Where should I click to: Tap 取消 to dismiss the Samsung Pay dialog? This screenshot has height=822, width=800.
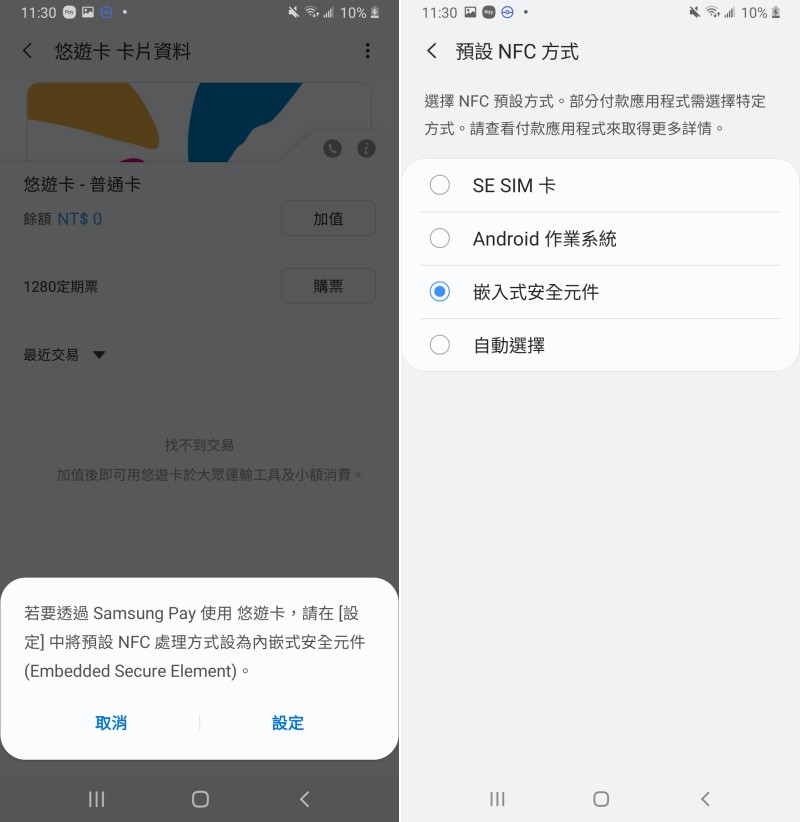[111, 723]
